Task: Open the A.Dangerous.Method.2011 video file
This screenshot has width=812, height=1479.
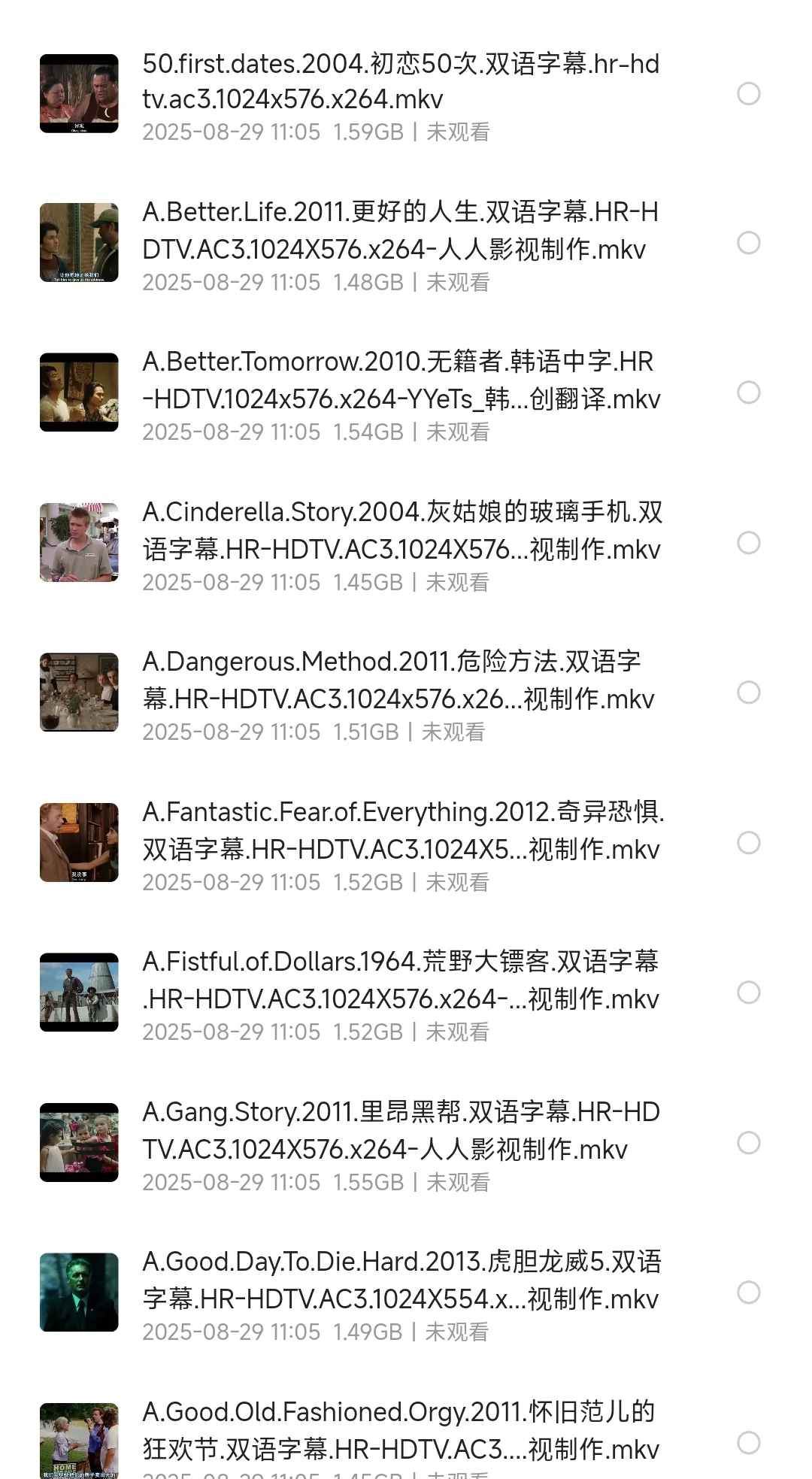Action: [401, 680]
